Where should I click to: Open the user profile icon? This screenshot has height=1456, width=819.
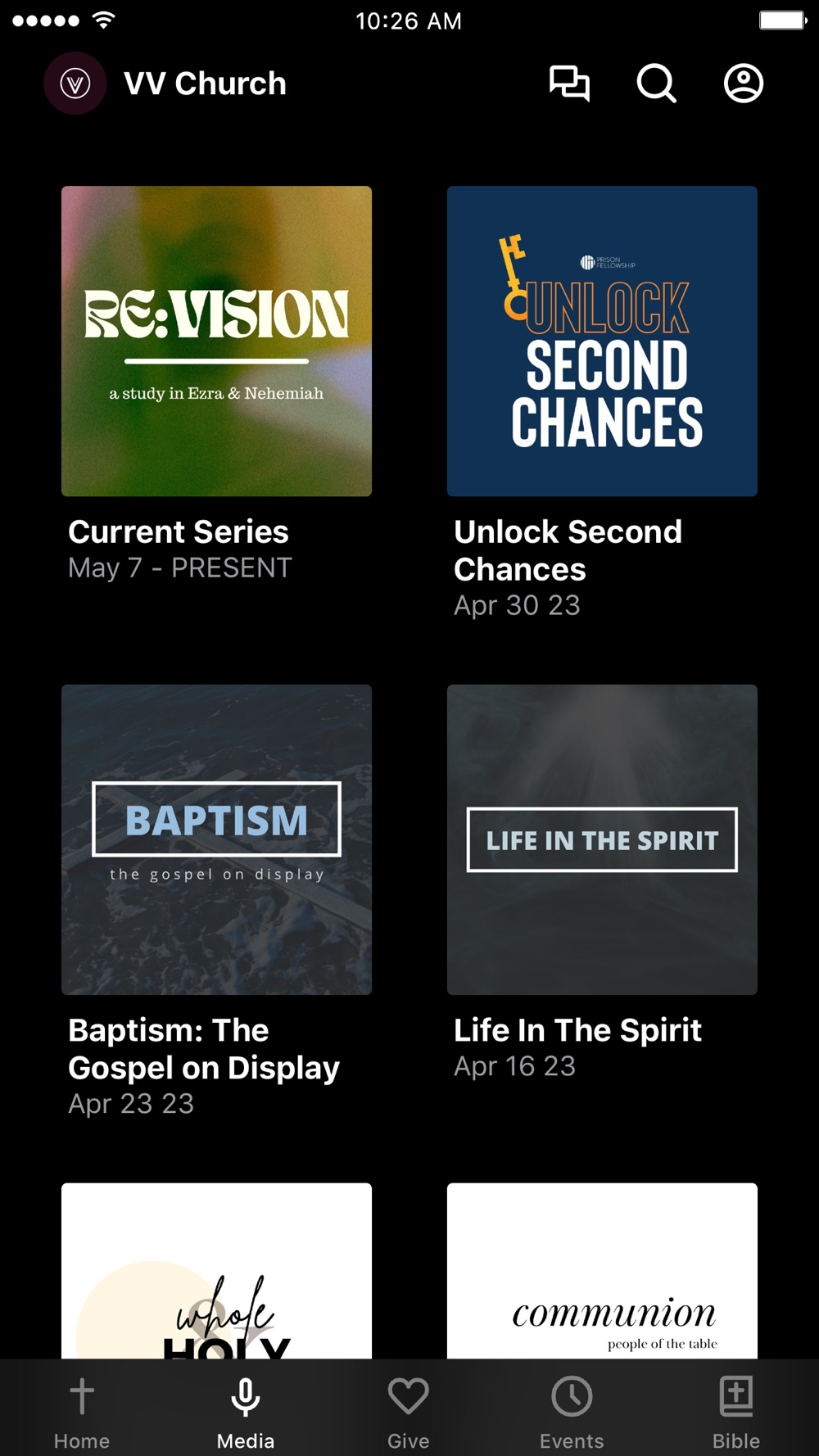click(743, 84)
